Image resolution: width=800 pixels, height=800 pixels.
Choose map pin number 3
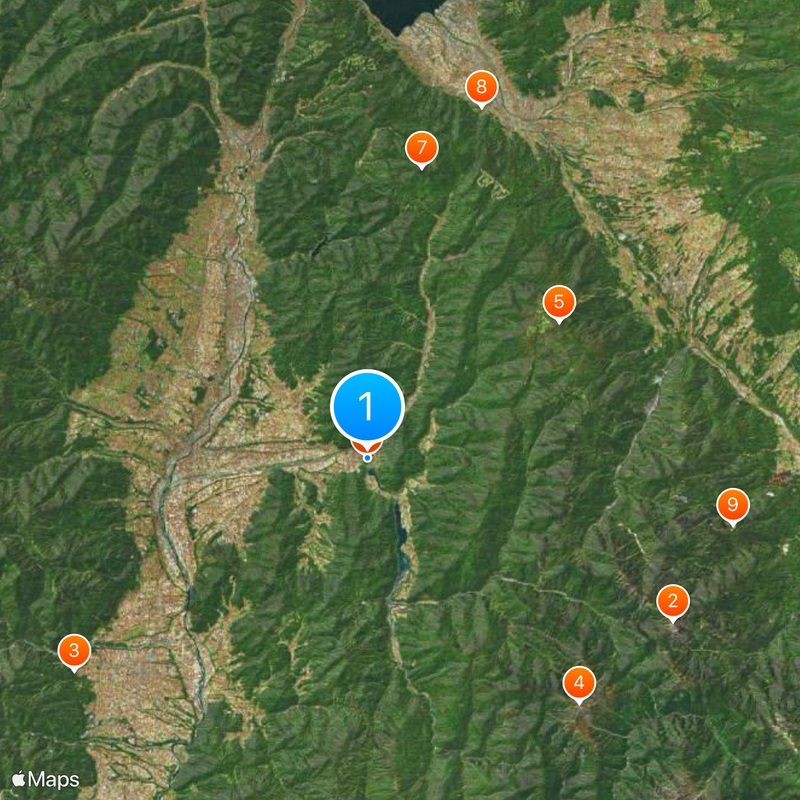pos(74,650)
